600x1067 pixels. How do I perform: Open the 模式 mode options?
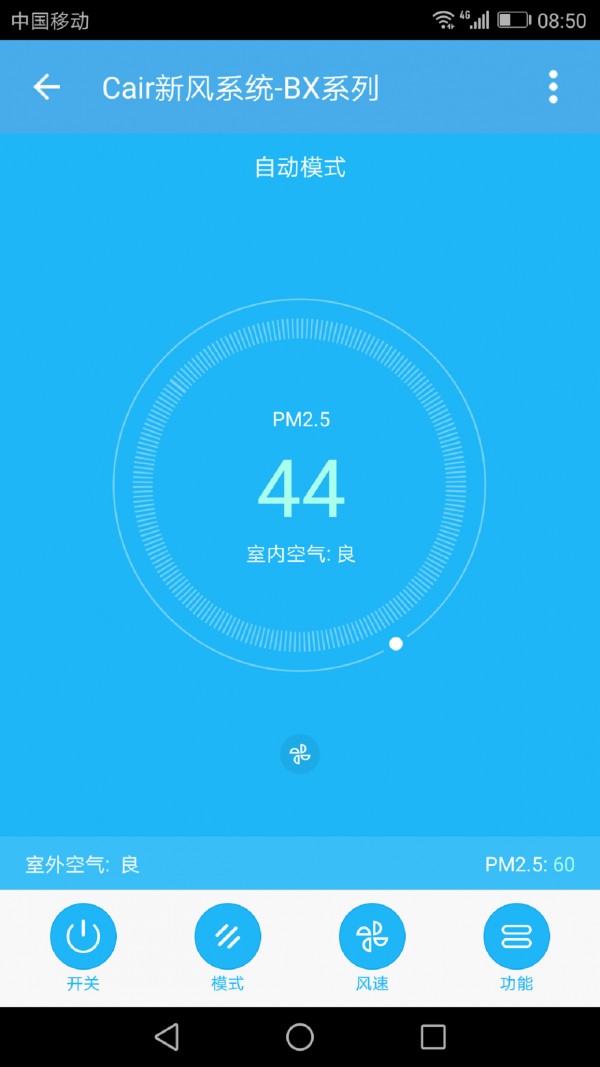228,937
